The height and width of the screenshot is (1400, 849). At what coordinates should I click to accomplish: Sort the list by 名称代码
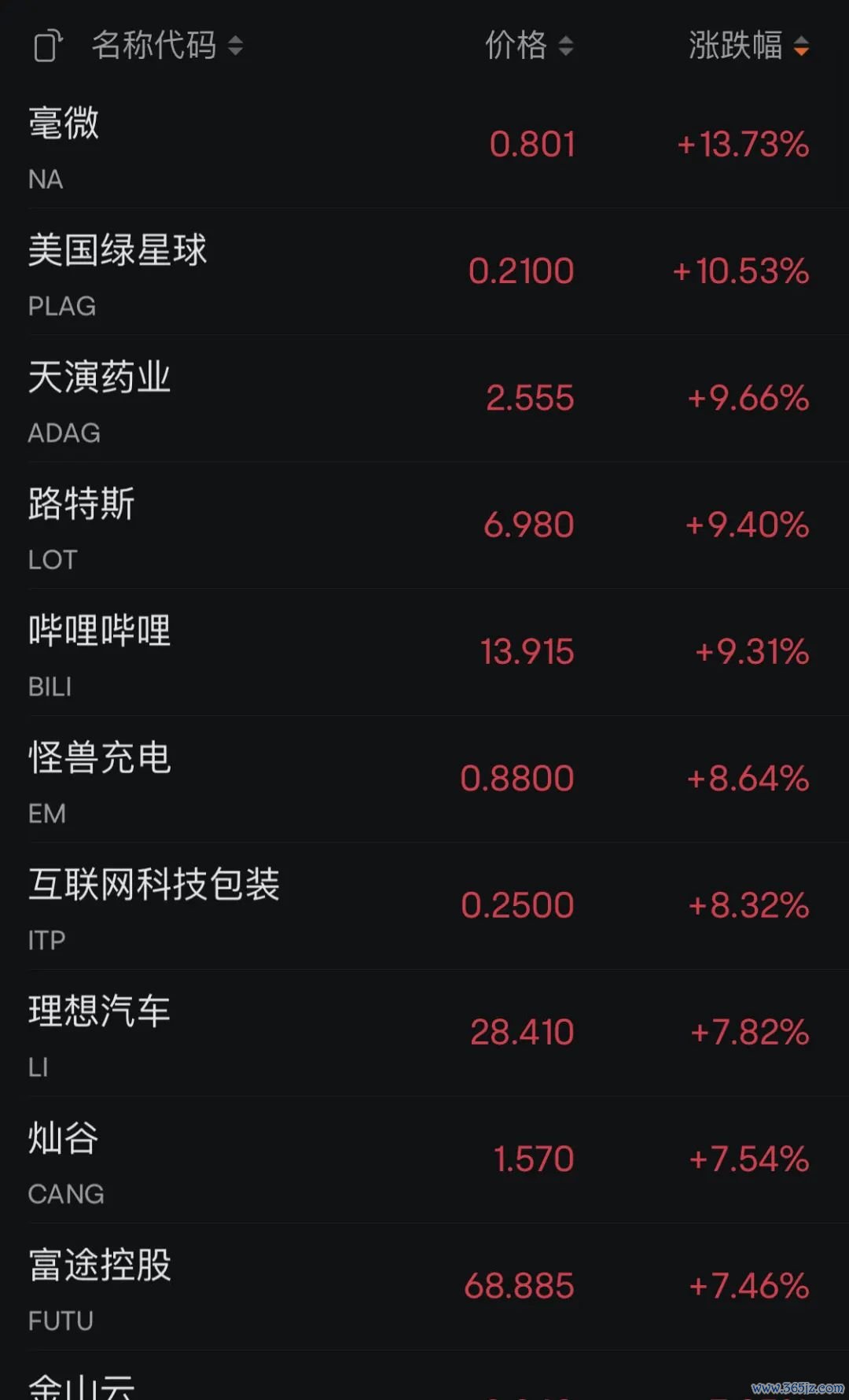point(167,46)
